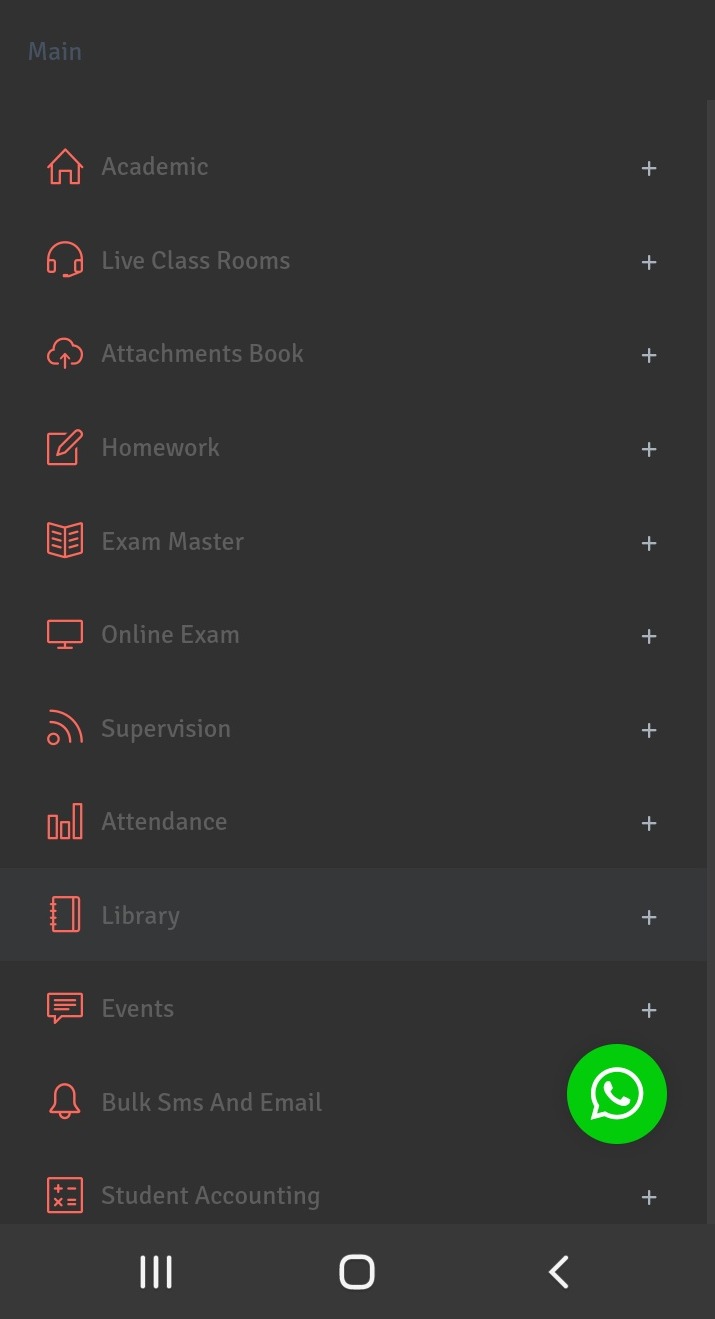
Task: Open recent apps from navigation bar
Action: 156,1272
